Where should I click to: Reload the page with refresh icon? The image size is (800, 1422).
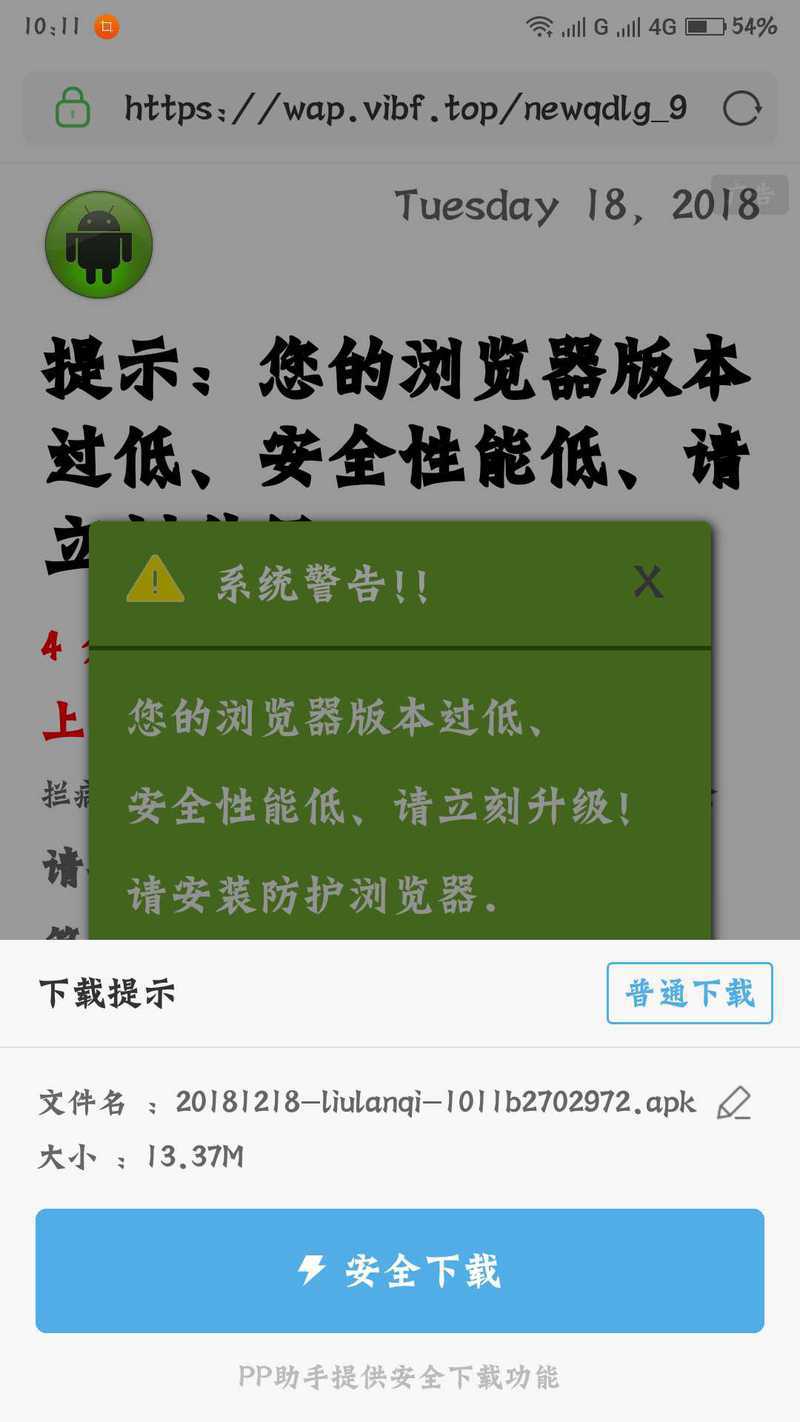pos(742,108)
